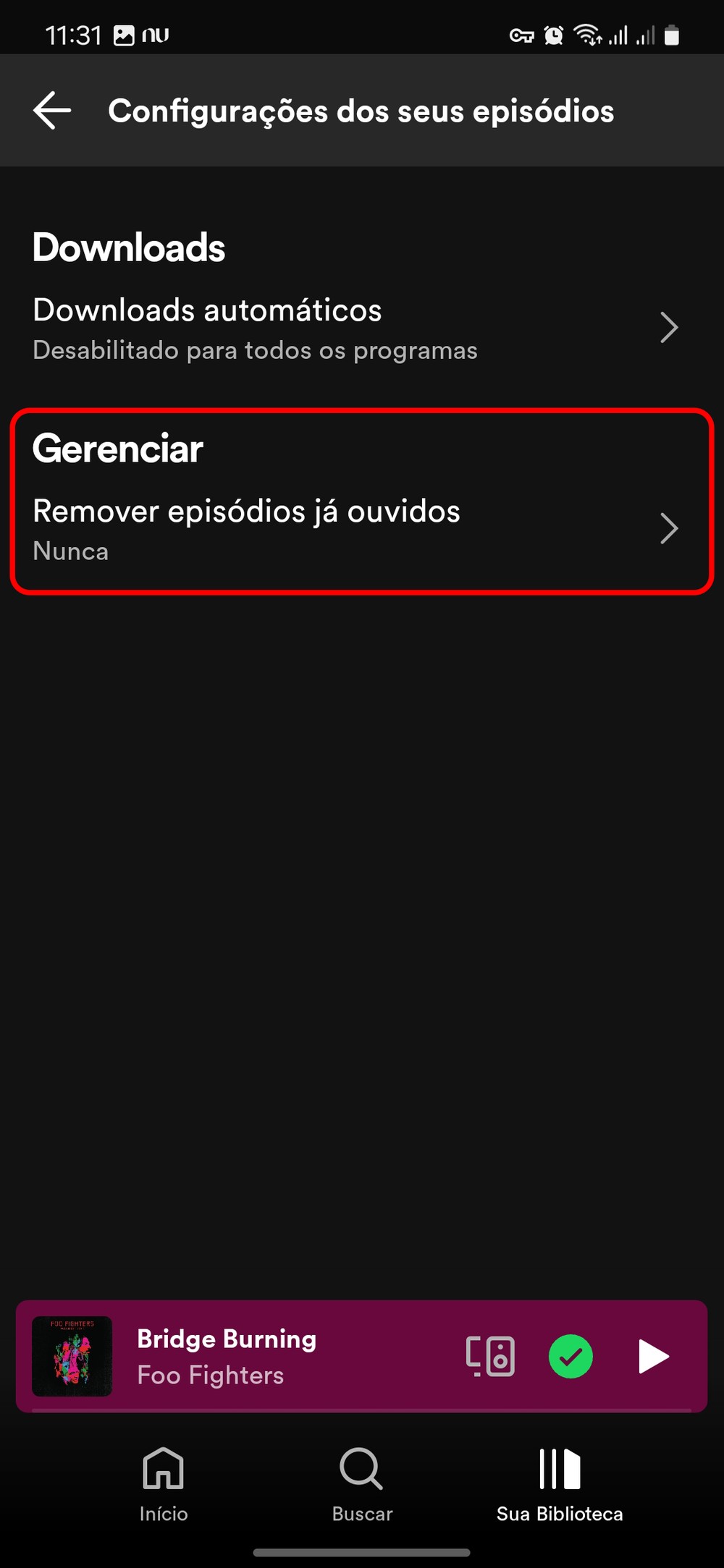Image resolution: width=724 pixels, height=1568 pixels.
Task: Play Bridge Burning by Foo Fighters
Action: [x=653, y=1356]
